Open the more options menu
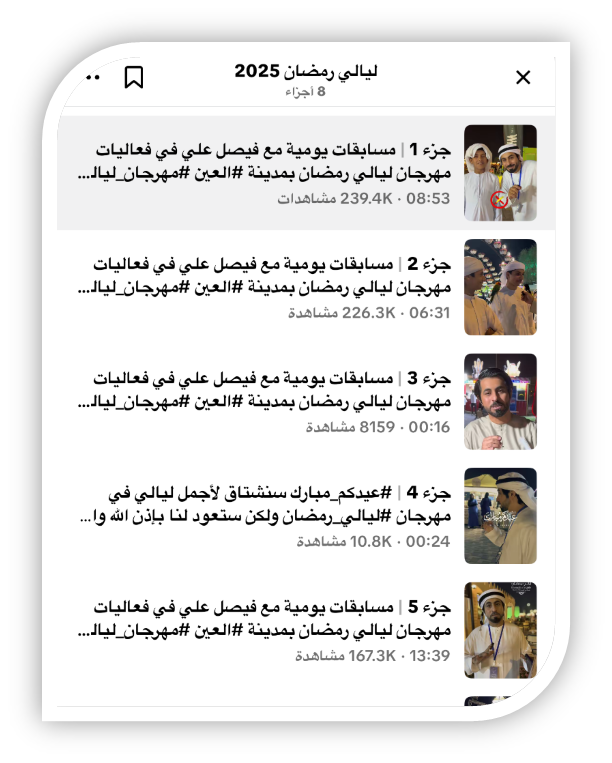 93,77
